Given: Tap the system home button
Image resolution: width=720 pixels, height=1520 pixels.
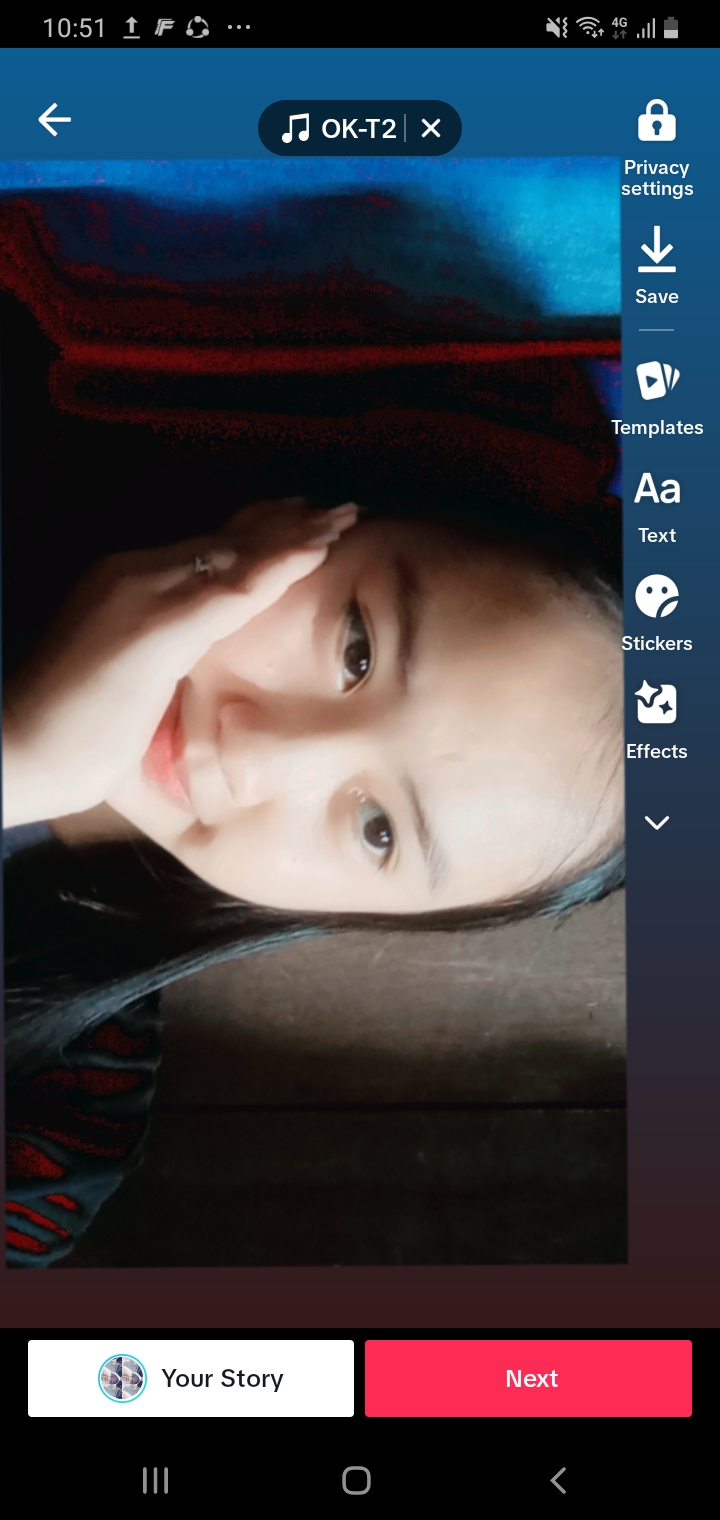Looking at the screenshot, I should (356, 1480).
